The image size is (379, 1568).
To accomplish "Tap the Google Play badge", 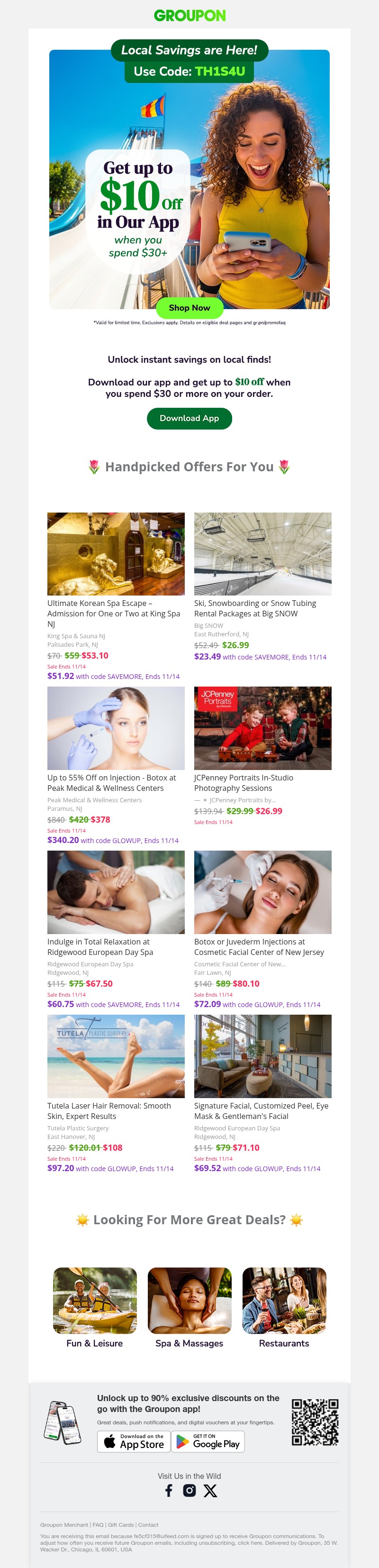I will [208, 1441].
